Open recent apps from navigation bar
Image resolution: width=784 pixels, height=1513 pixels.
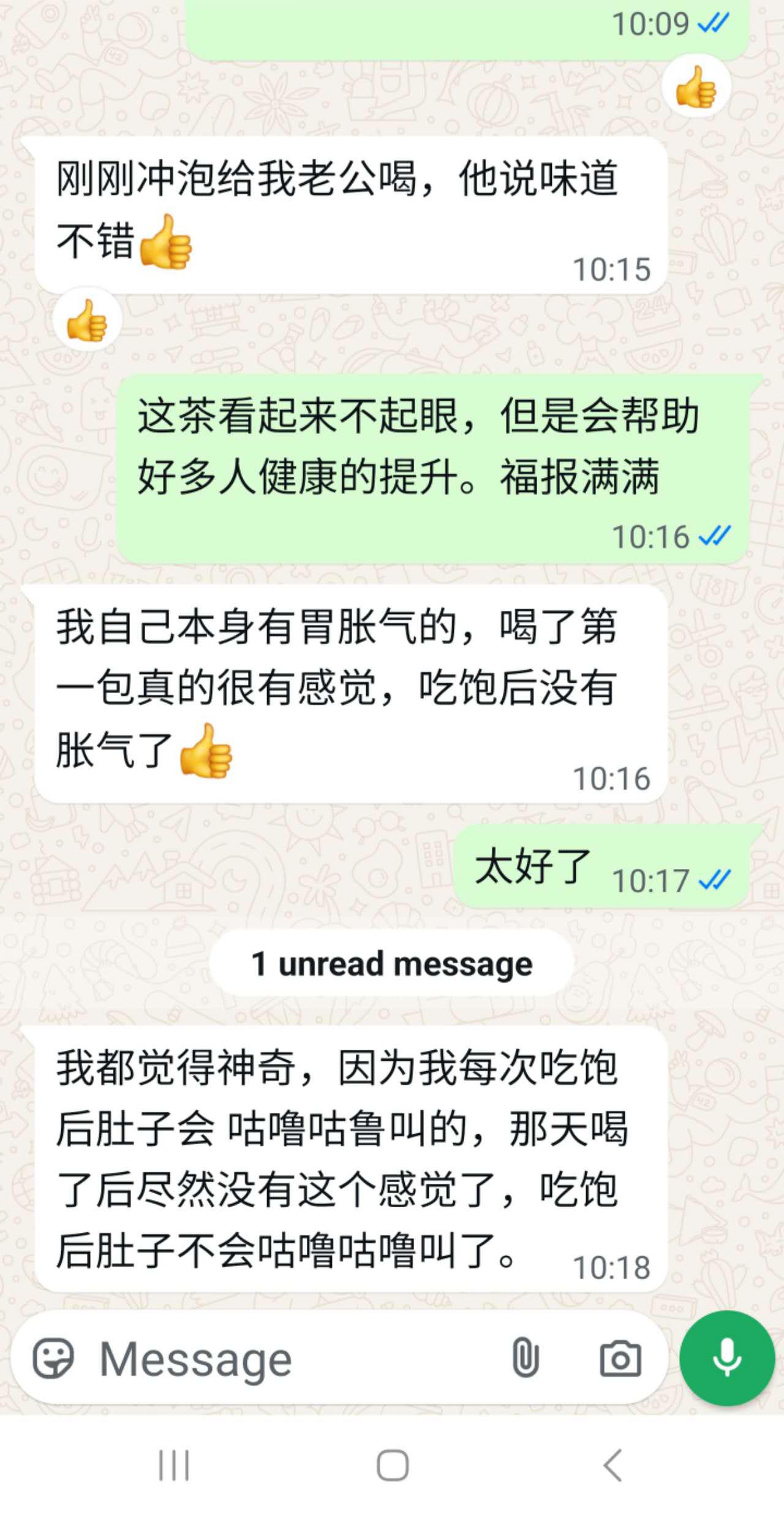pos(174,1465)
